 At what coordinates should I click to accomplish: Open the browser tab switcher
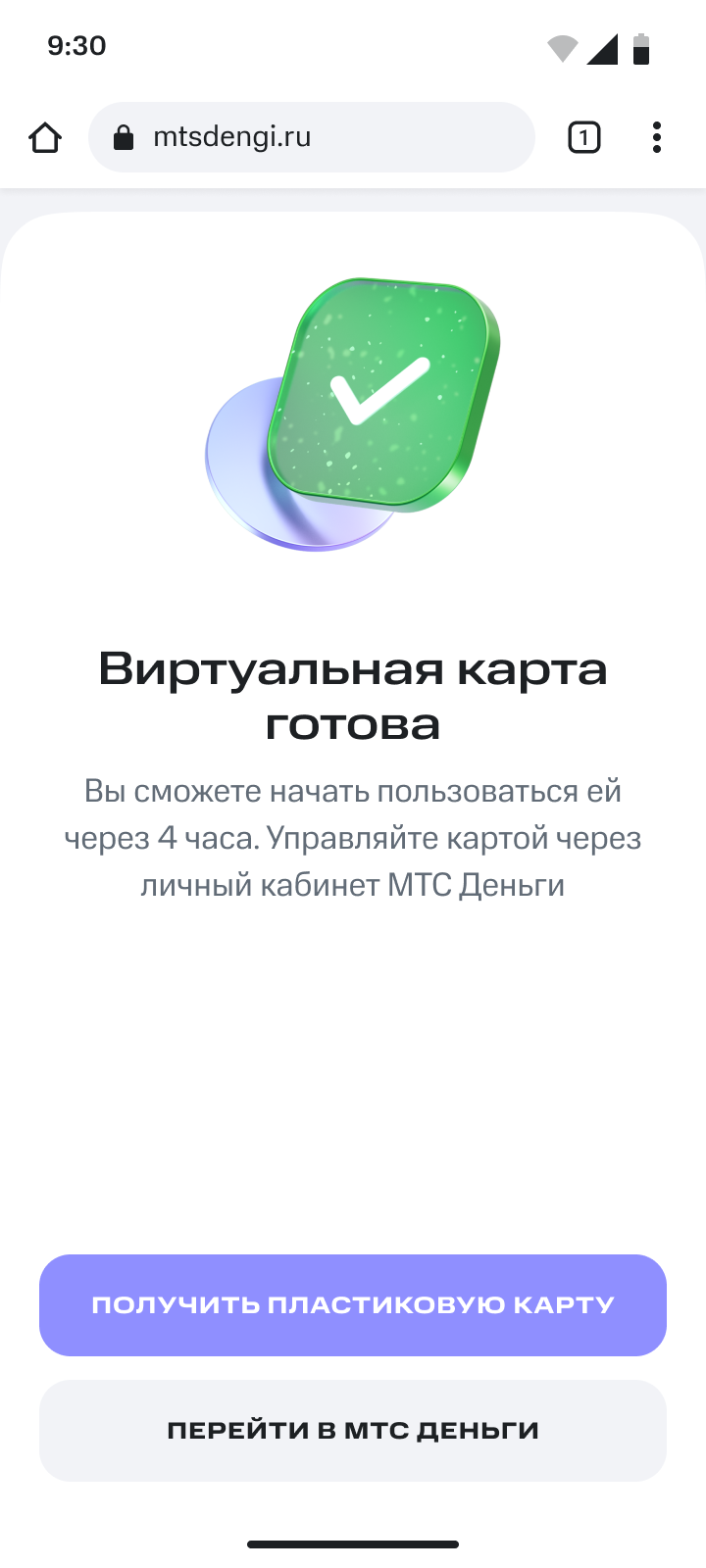coord(583,138)
